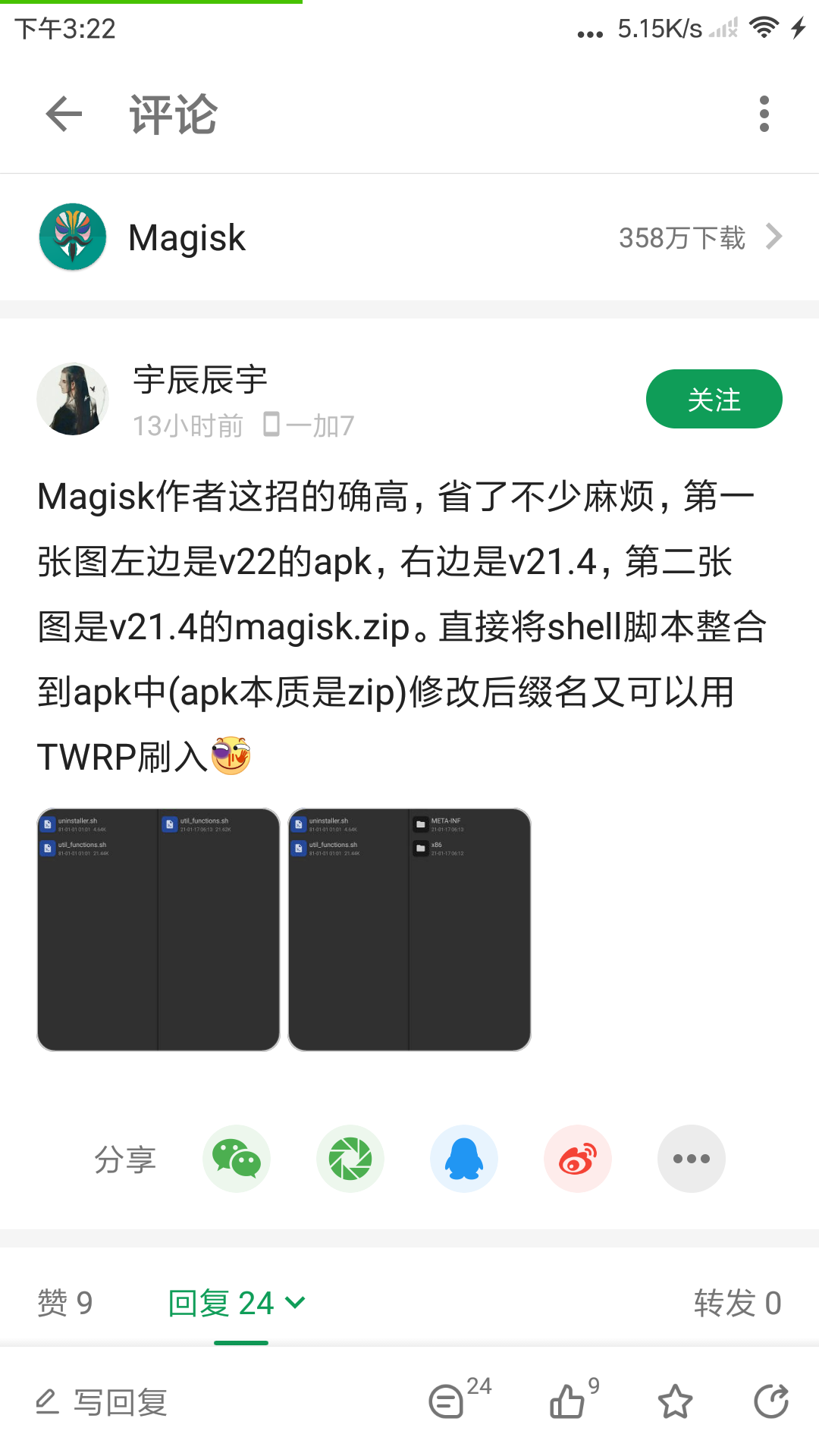Viewport: 819px width, 1456px height.
Task: Open the second attached screenshot with META-INF
Action: point(409,930)
